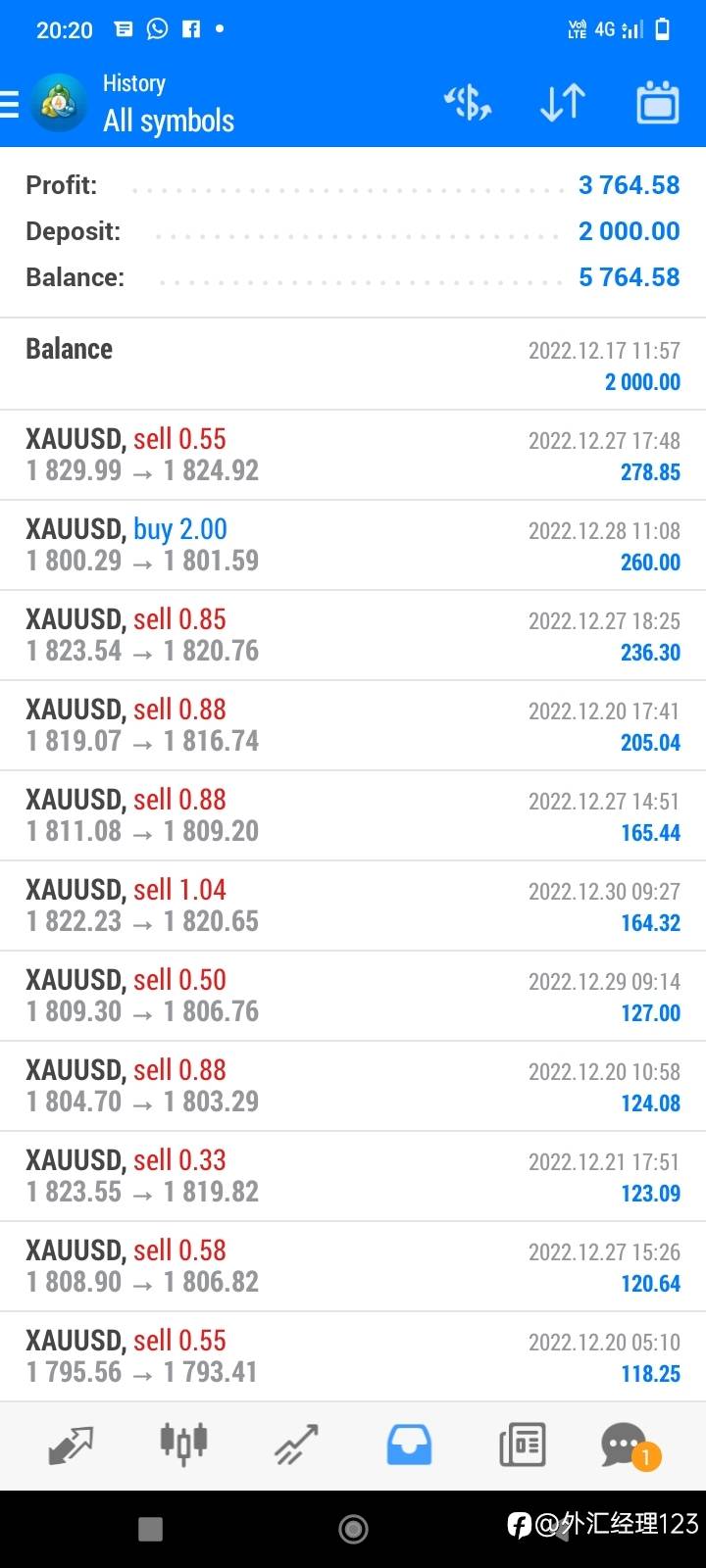This screenshot has height=1568, width=706.
Task: Open the calendar date range picker
Action: click(x=657, y=102)
